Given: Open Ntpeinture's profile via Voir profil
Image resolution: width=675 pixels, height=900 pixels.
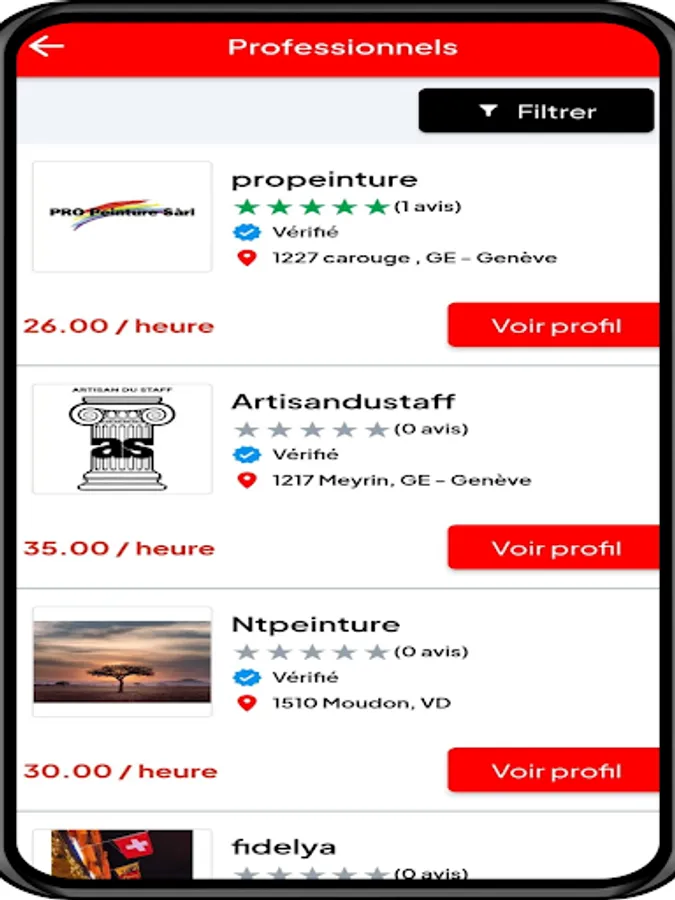Looking at the screenshot, I should point(553,771).
